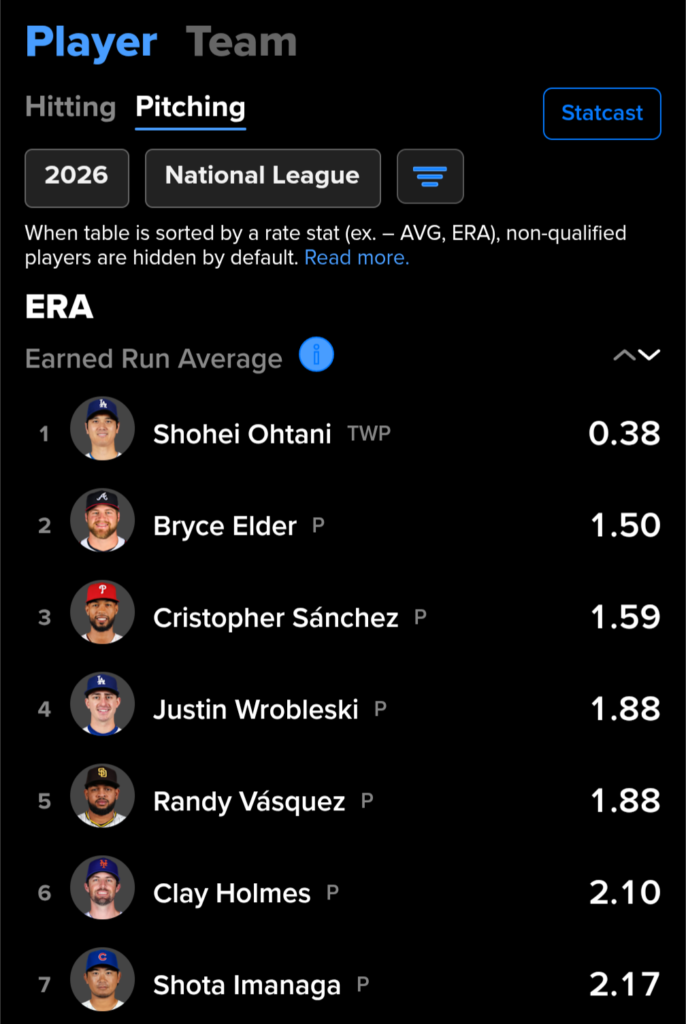This screenshot has height=1024, width=686.
Task: Change the National League filter
Action: (x=262, y=176)
